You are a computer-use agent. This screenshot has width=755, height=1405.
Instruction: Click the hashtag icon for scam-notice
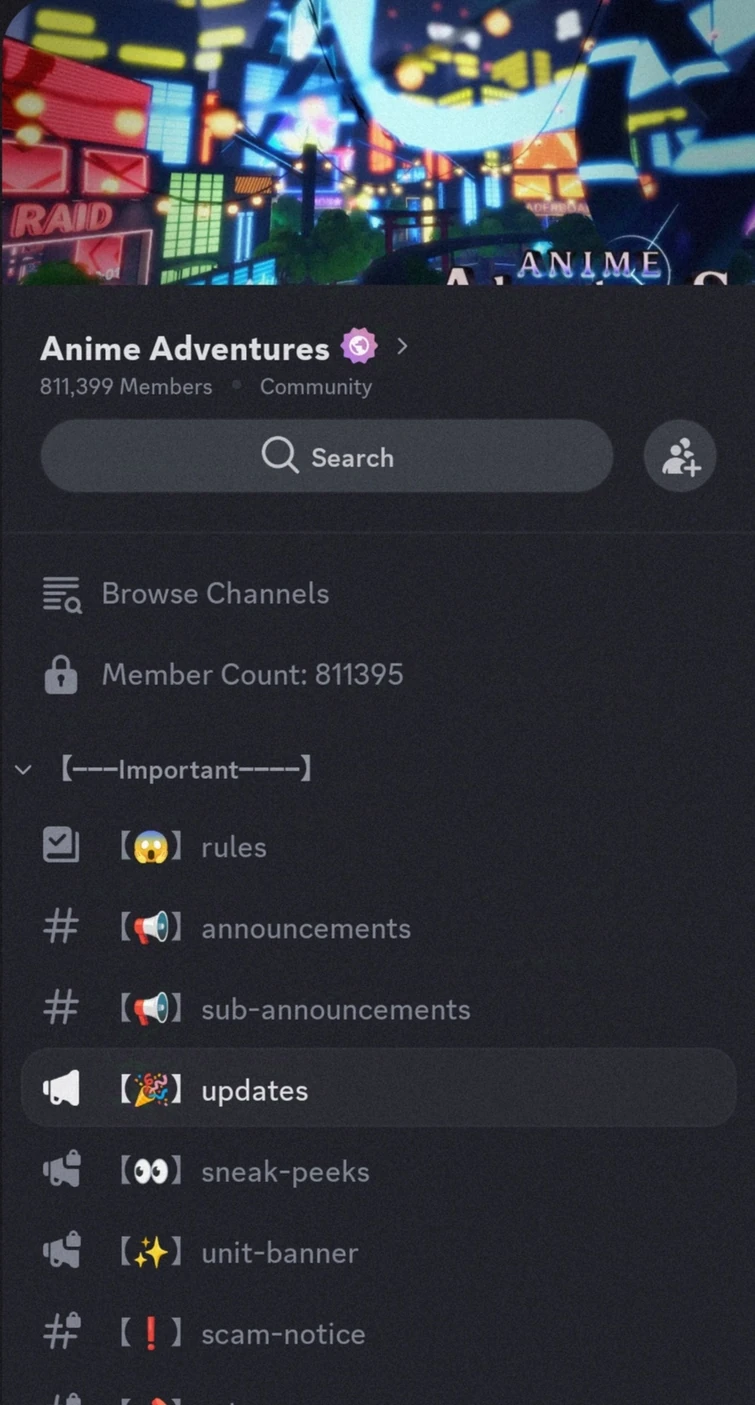click(60, 1332)
